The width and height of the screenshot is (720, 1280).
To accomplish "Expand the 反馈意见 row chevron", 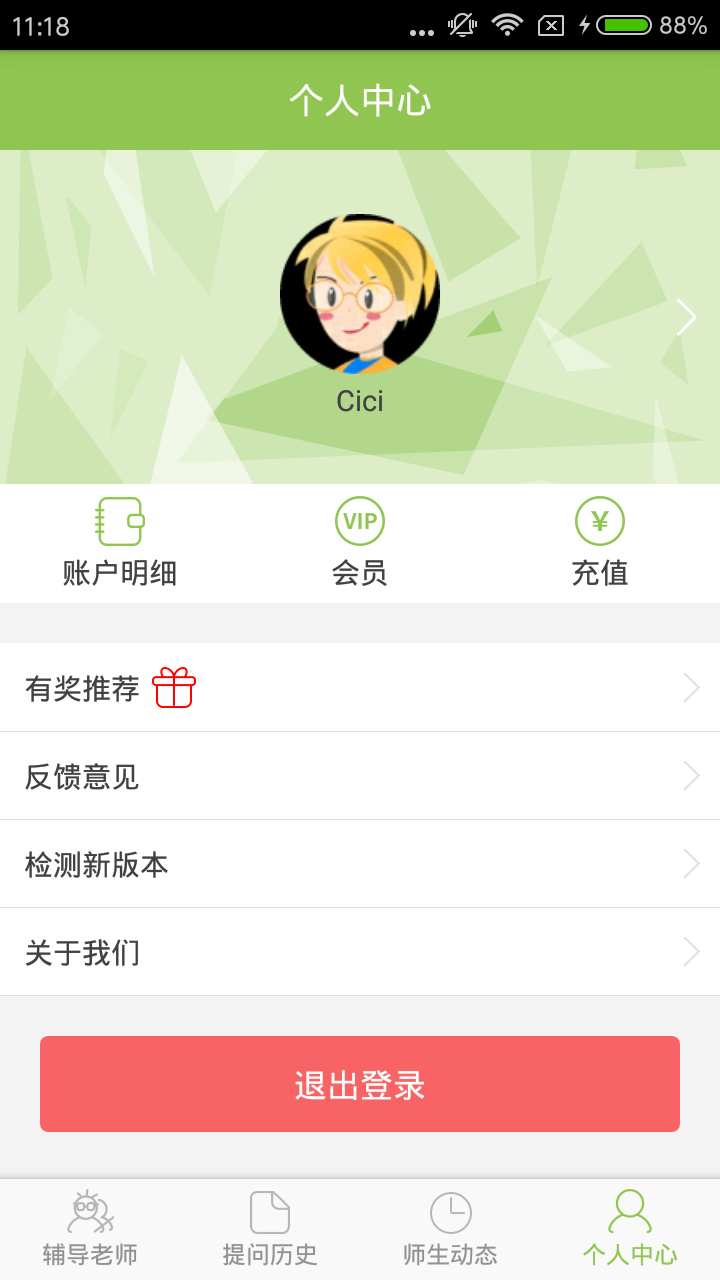I will coord(692,775).
